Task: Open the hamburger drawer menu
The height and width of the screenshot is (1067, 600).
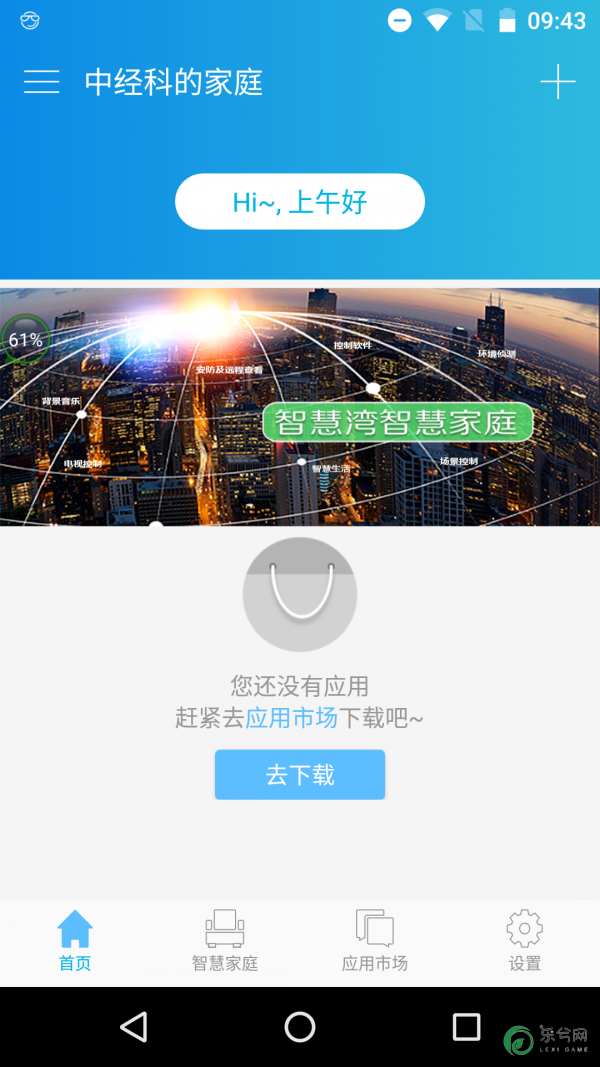Action: (41, 82)
